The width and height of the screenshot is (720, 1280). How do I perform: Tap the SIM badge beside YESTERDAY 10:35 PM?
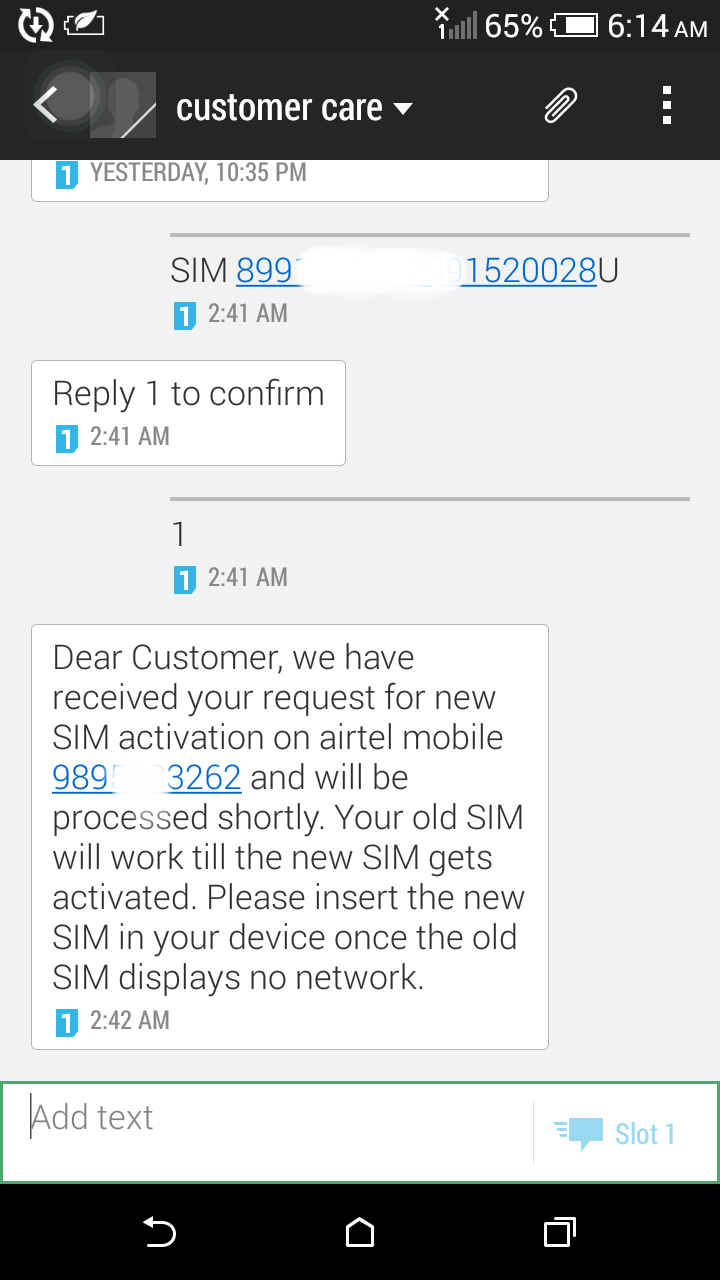[66, 172]
